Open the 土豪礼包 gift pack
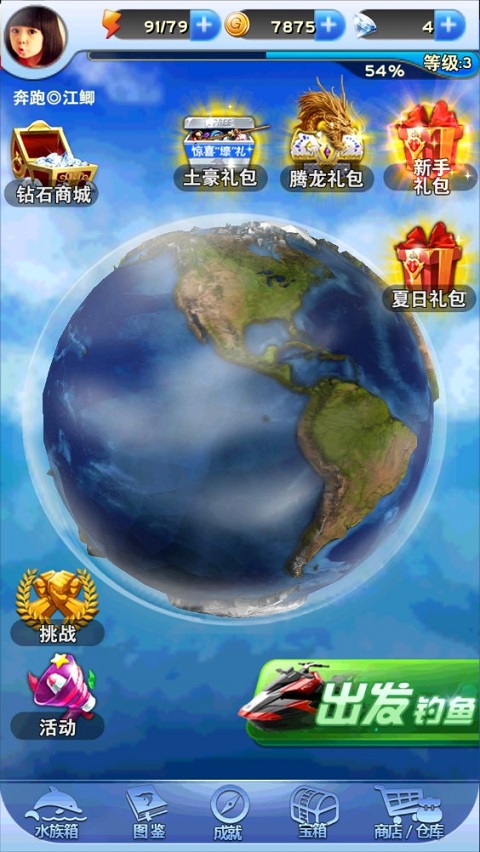480x852 pixels. click(220, 147)
